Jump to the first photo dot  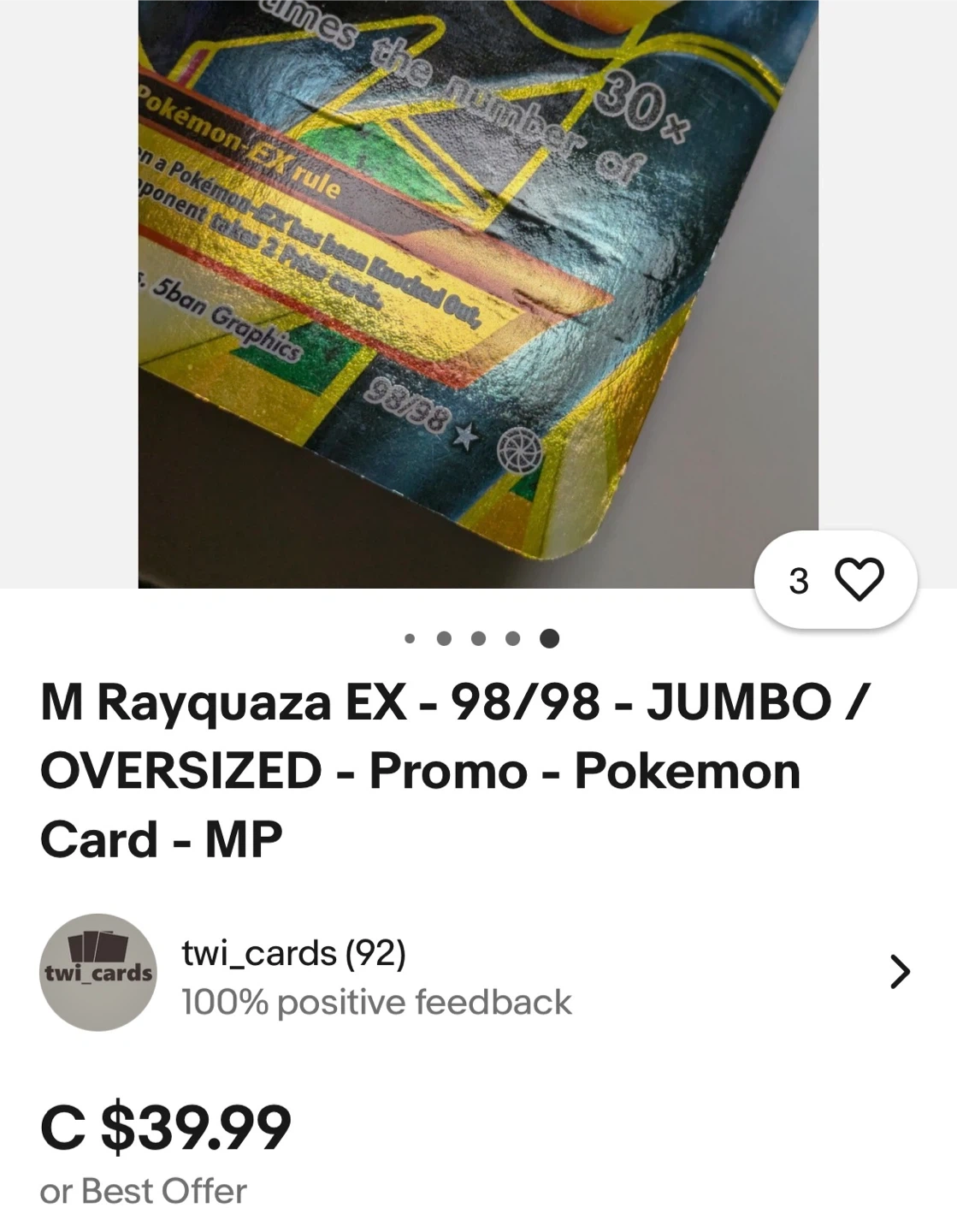click(x=410, y=638)
